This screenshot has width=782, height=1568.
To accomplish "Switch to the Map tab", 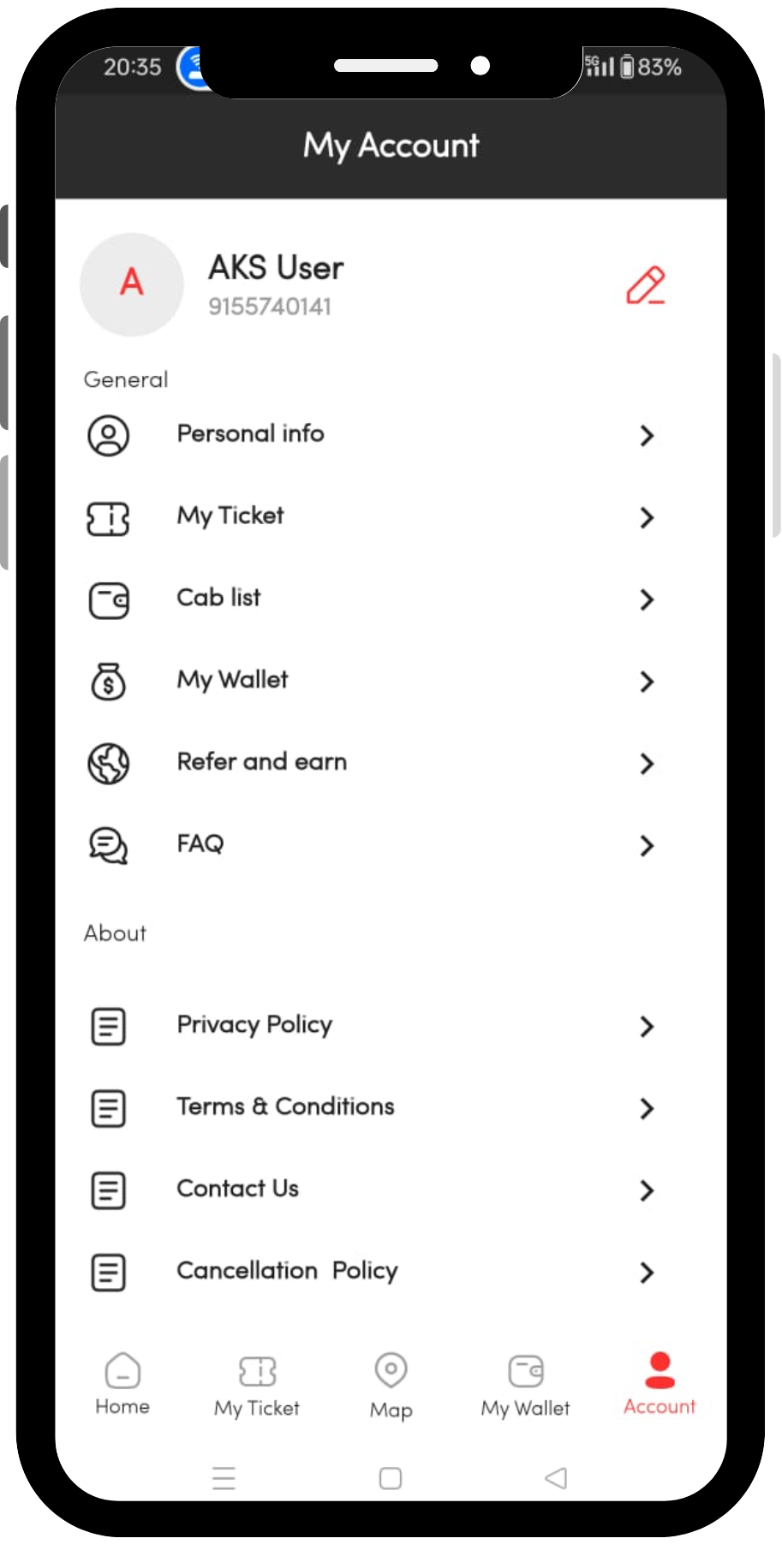I will 391,1385.
